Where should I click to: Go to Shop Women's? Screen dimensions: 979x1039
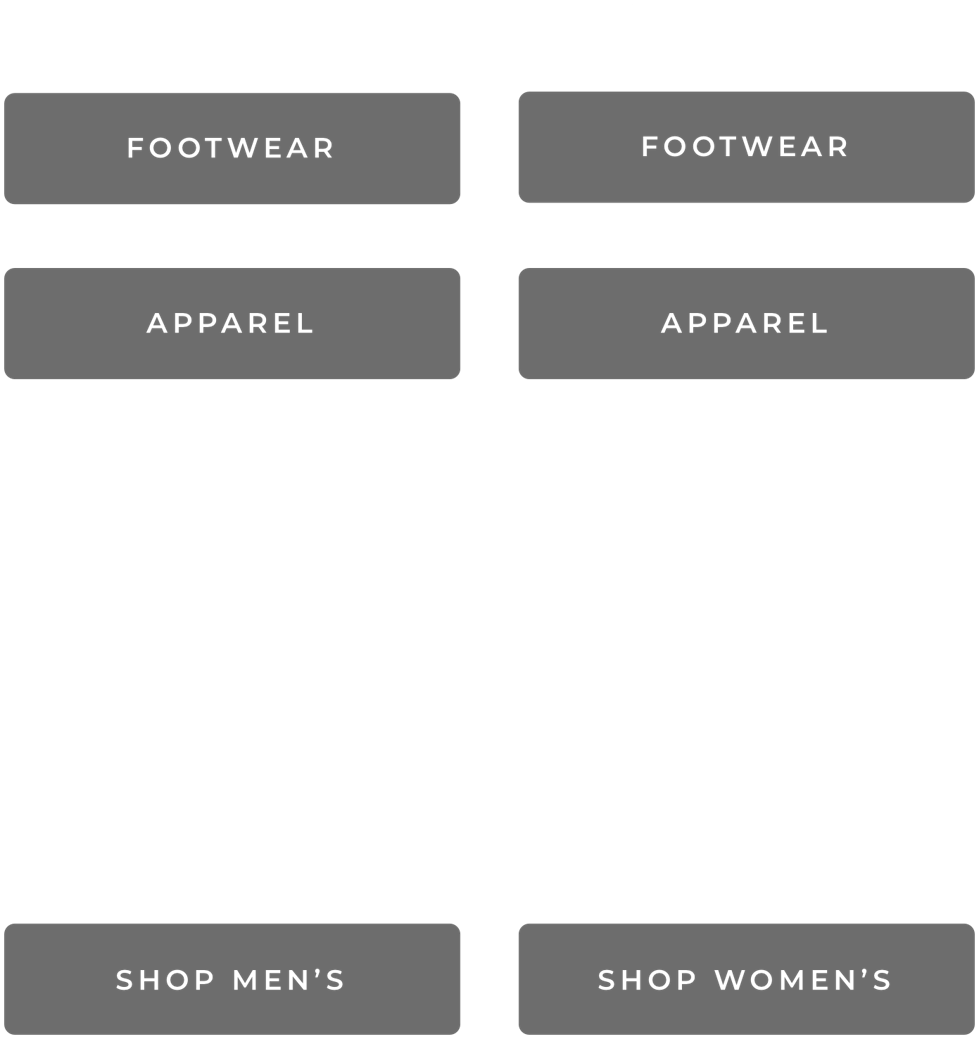pyautogui.click(x=746, y=979)
